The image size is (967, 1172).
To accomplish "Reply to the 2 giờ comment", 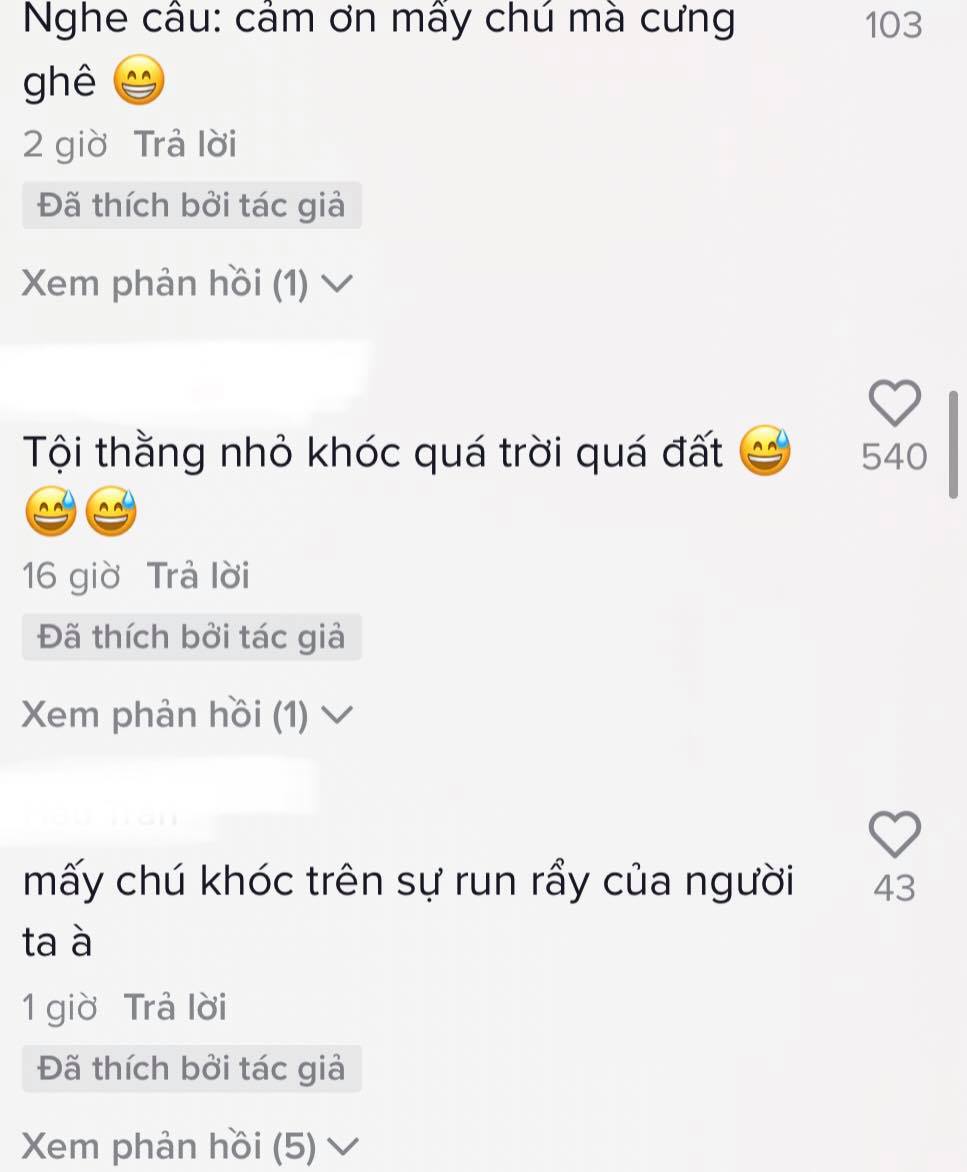I will click(x=185, y=145).
